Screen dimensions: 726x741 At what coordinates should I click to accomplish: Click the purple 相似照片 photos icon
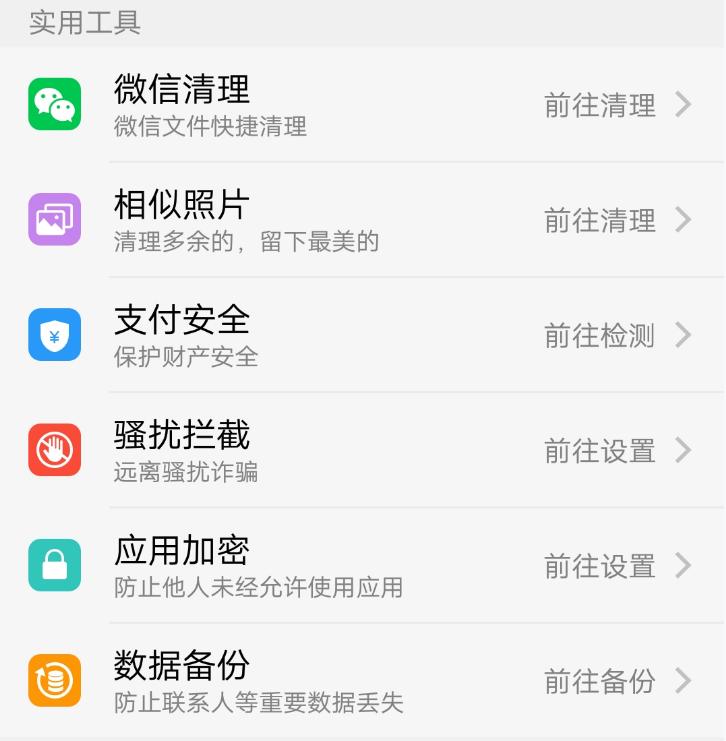53,218
